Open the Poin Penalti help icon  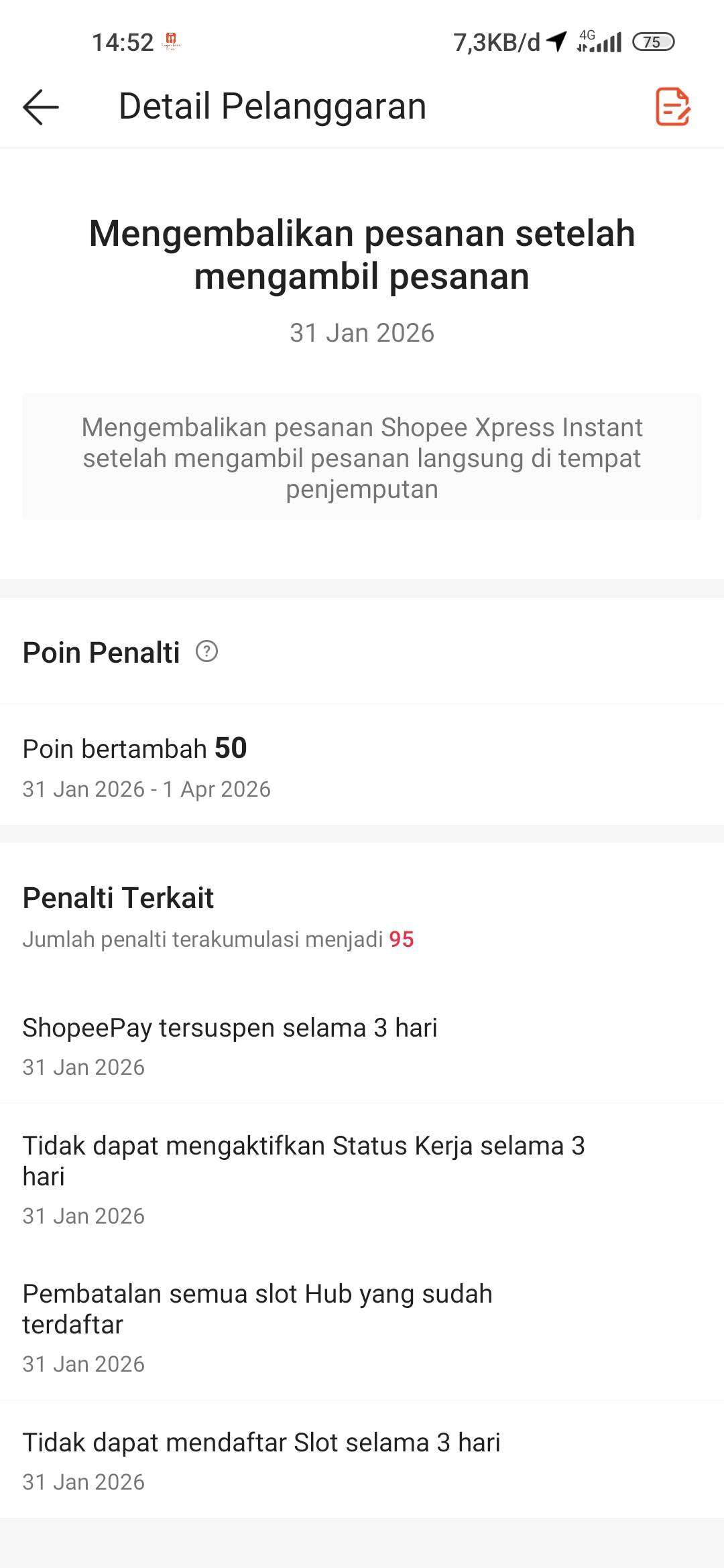[x=206, y=651]
